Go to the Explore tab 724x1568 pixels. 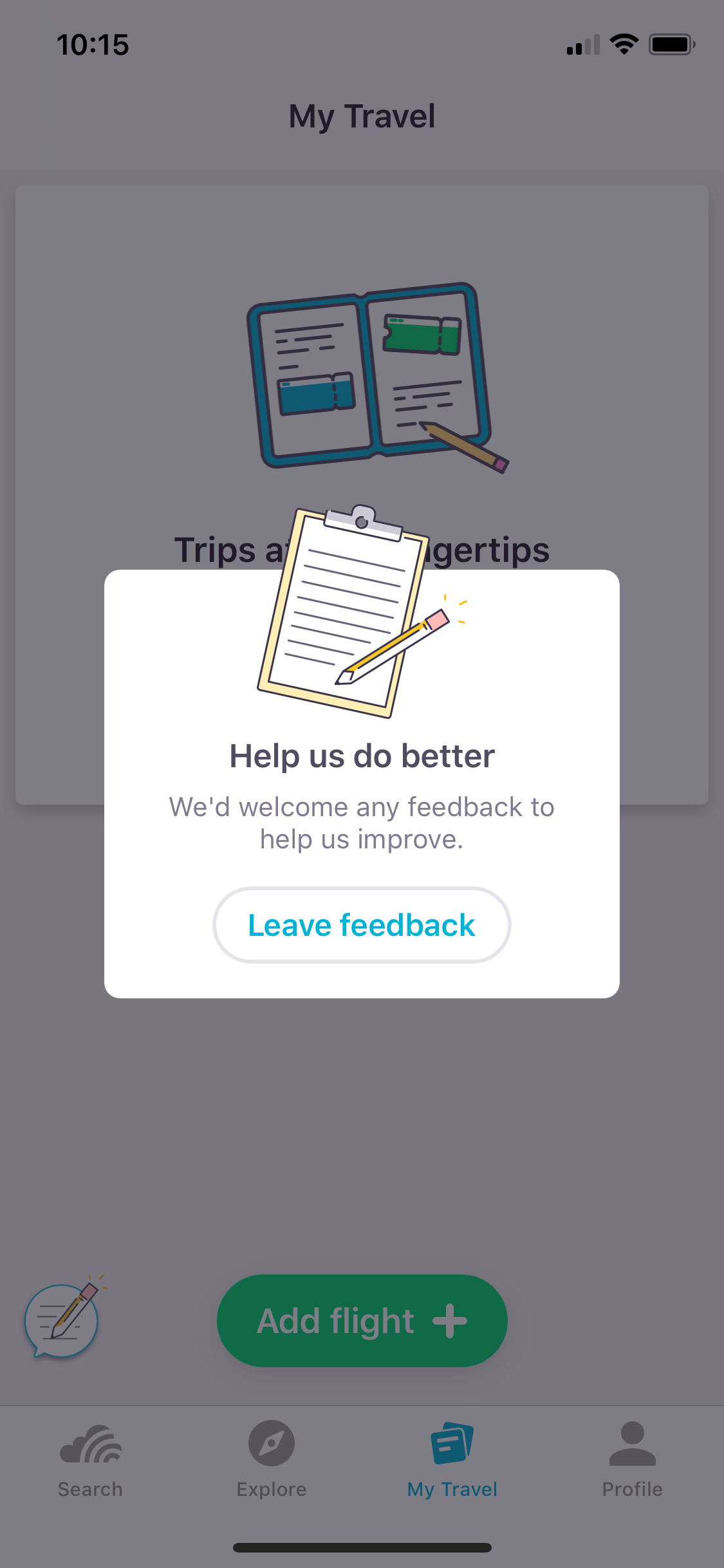(x=272, y=1461)
